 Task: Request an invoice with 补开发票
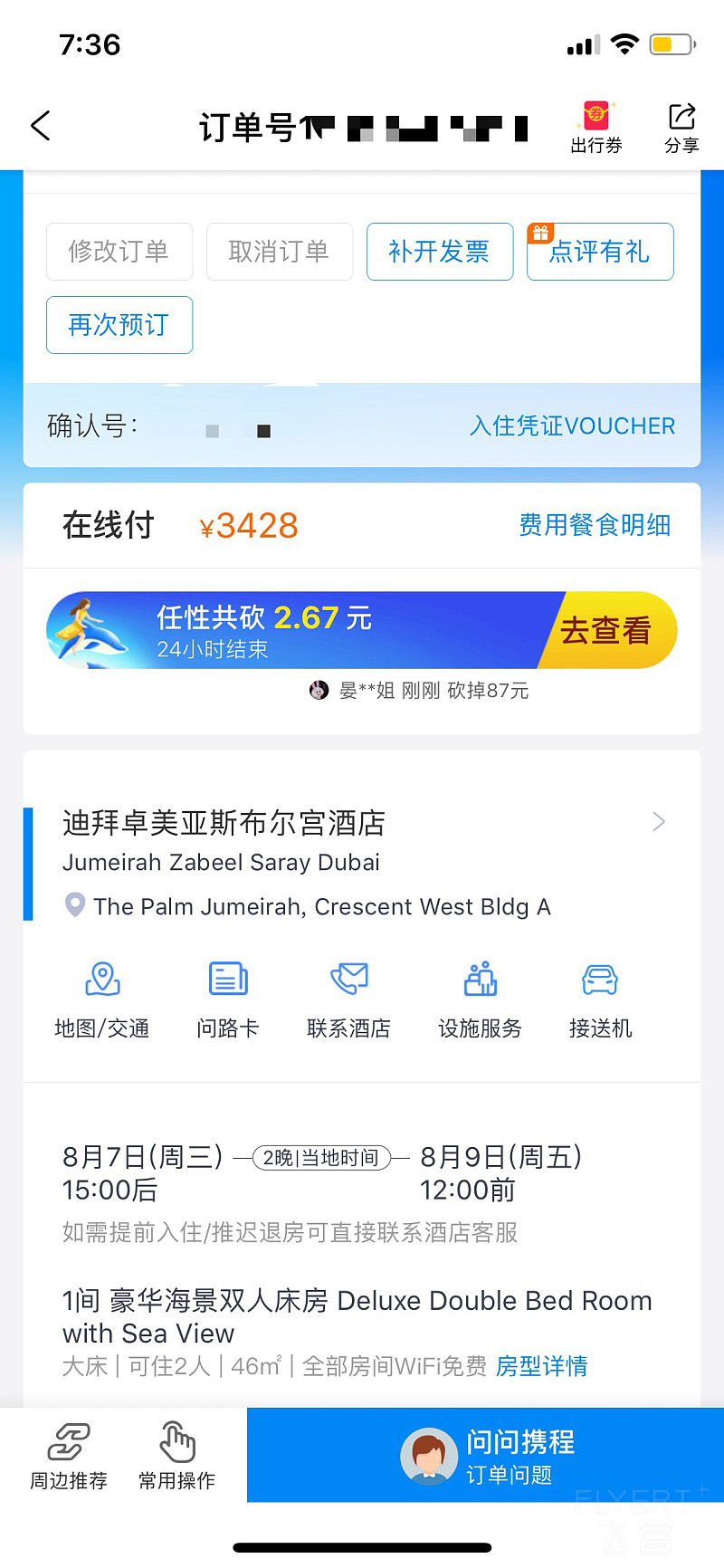tap(439, 252)
